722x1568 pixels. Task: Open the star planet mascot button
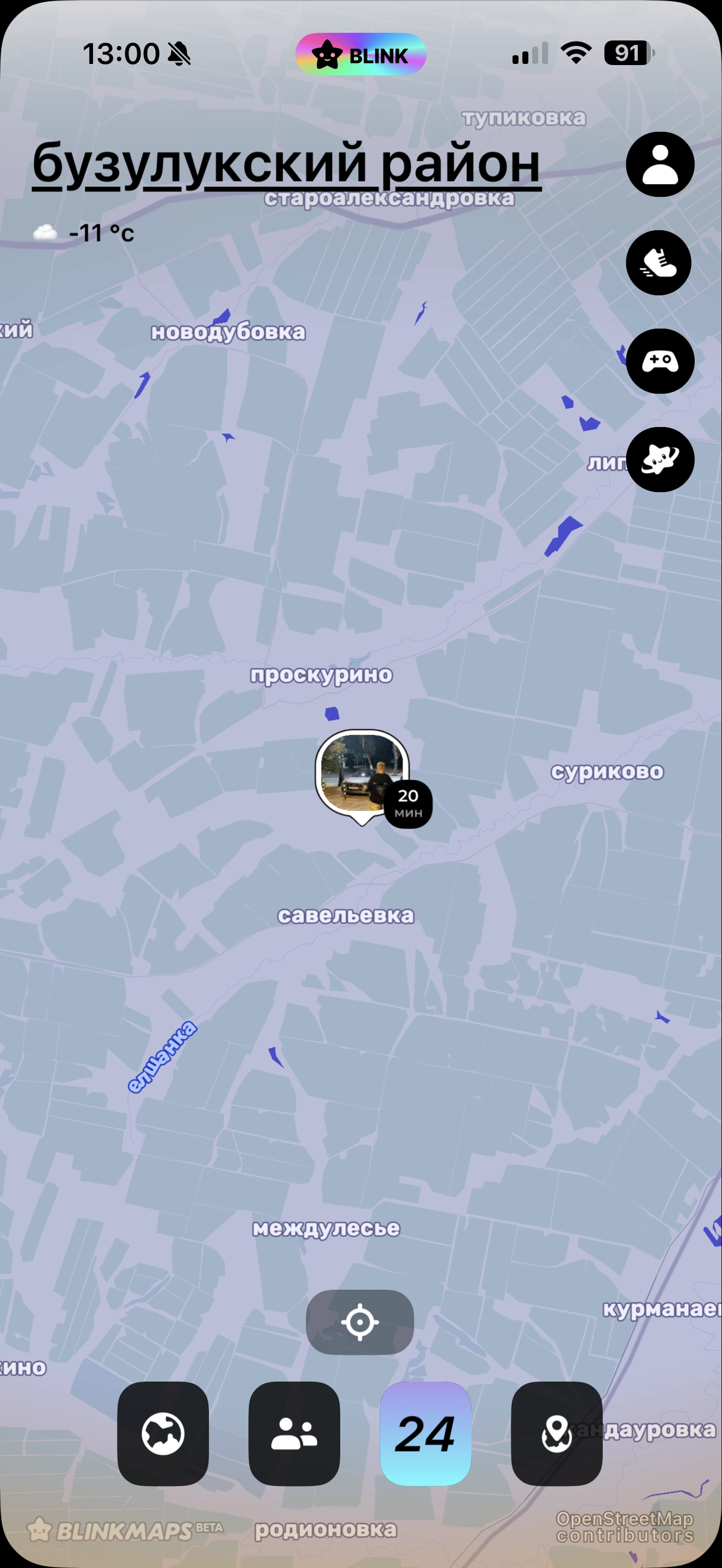point(660,460)
